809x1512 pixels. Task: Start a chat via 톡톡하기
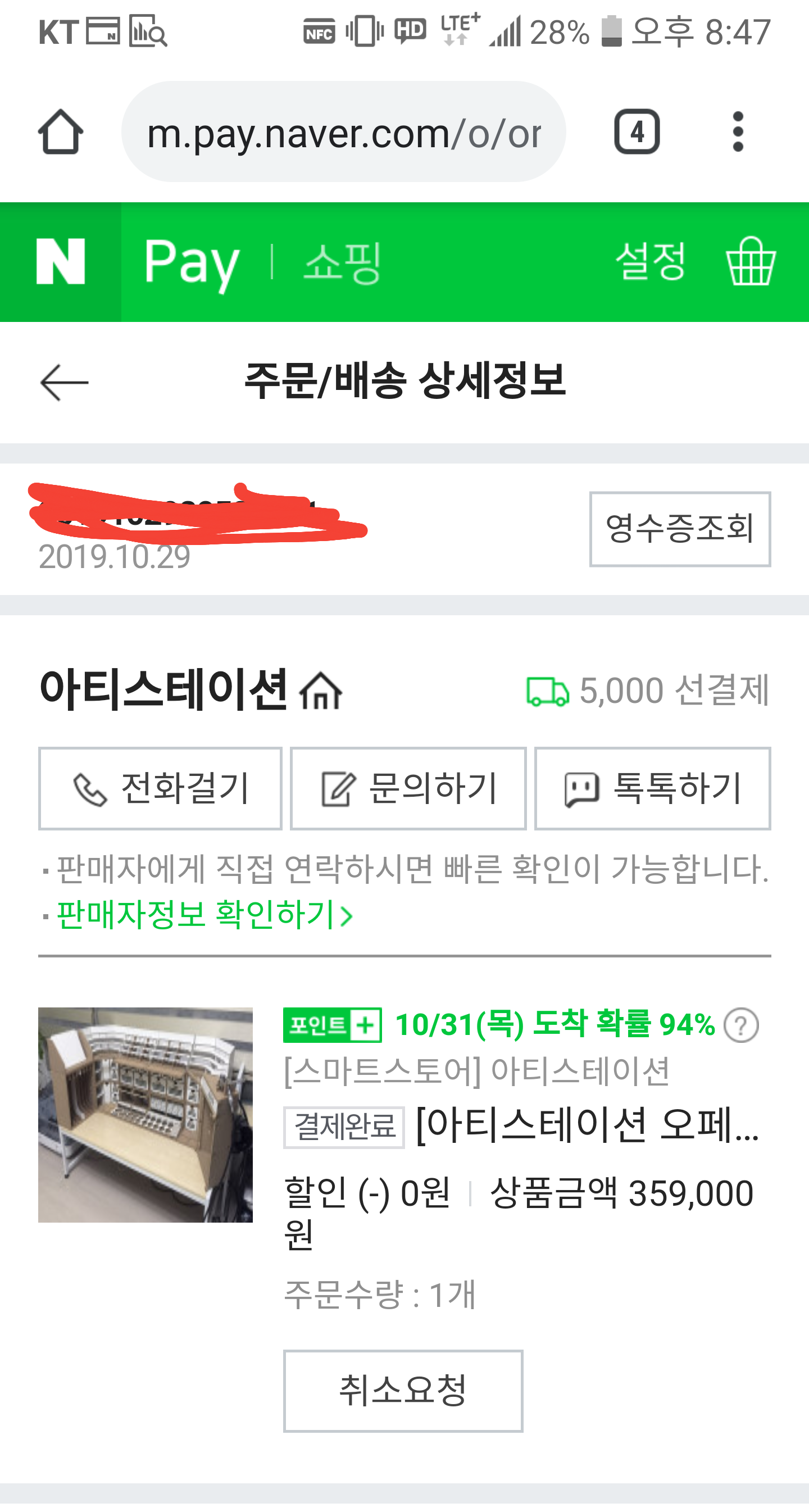click(652, 788)
